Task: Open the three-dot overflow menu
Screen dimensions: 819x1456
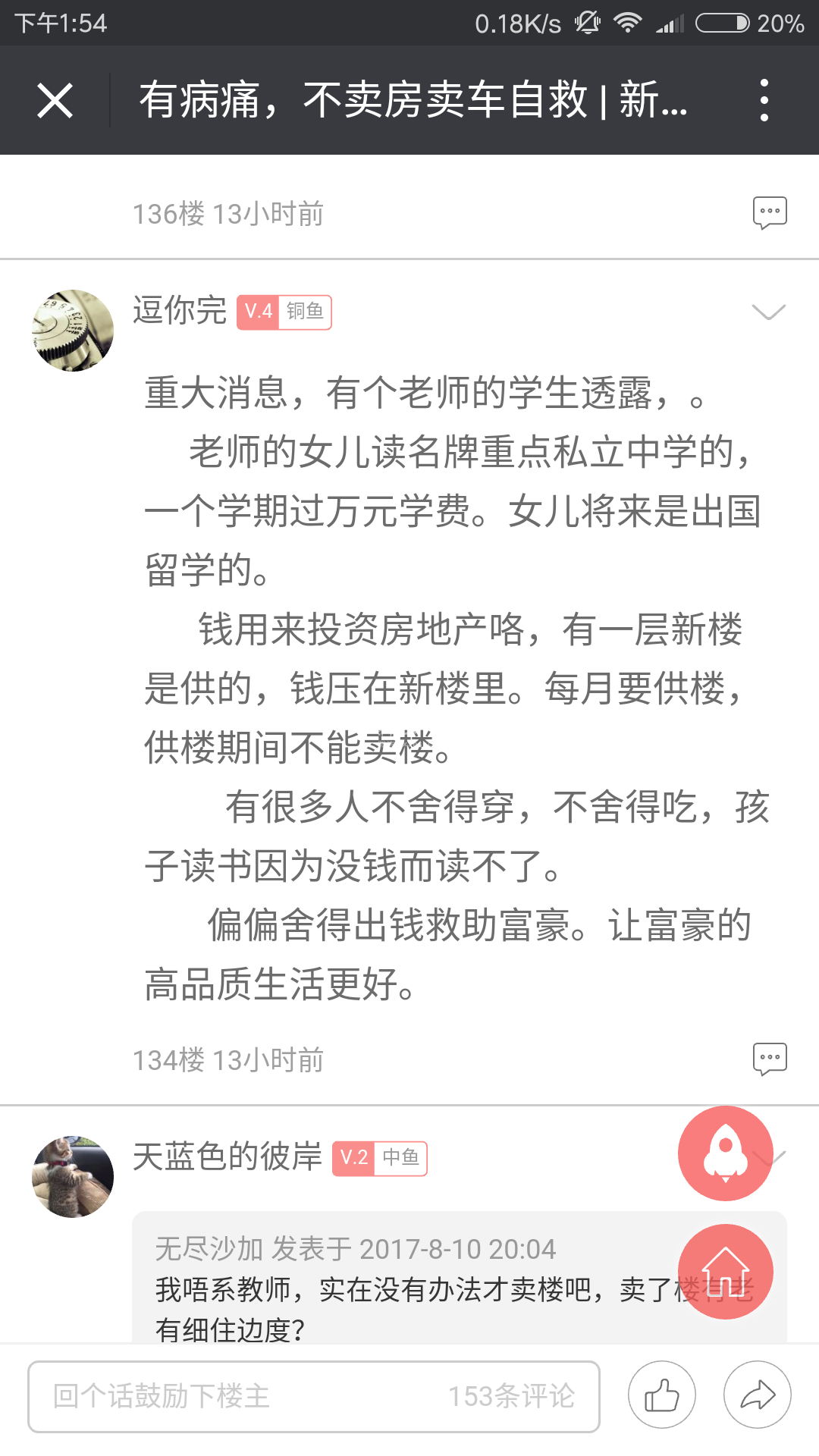Action: coord(767,99)
